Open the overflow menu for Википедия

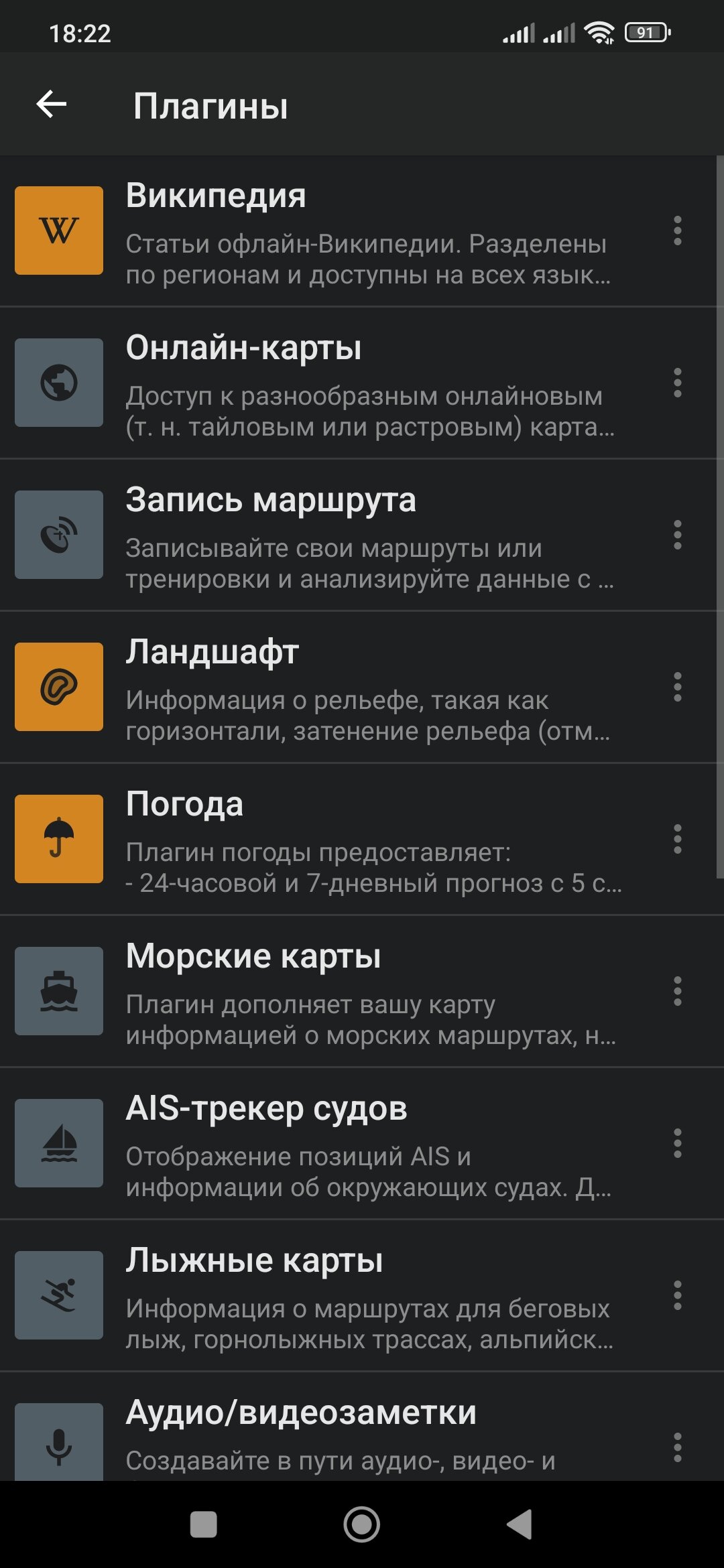coord(678,231)
